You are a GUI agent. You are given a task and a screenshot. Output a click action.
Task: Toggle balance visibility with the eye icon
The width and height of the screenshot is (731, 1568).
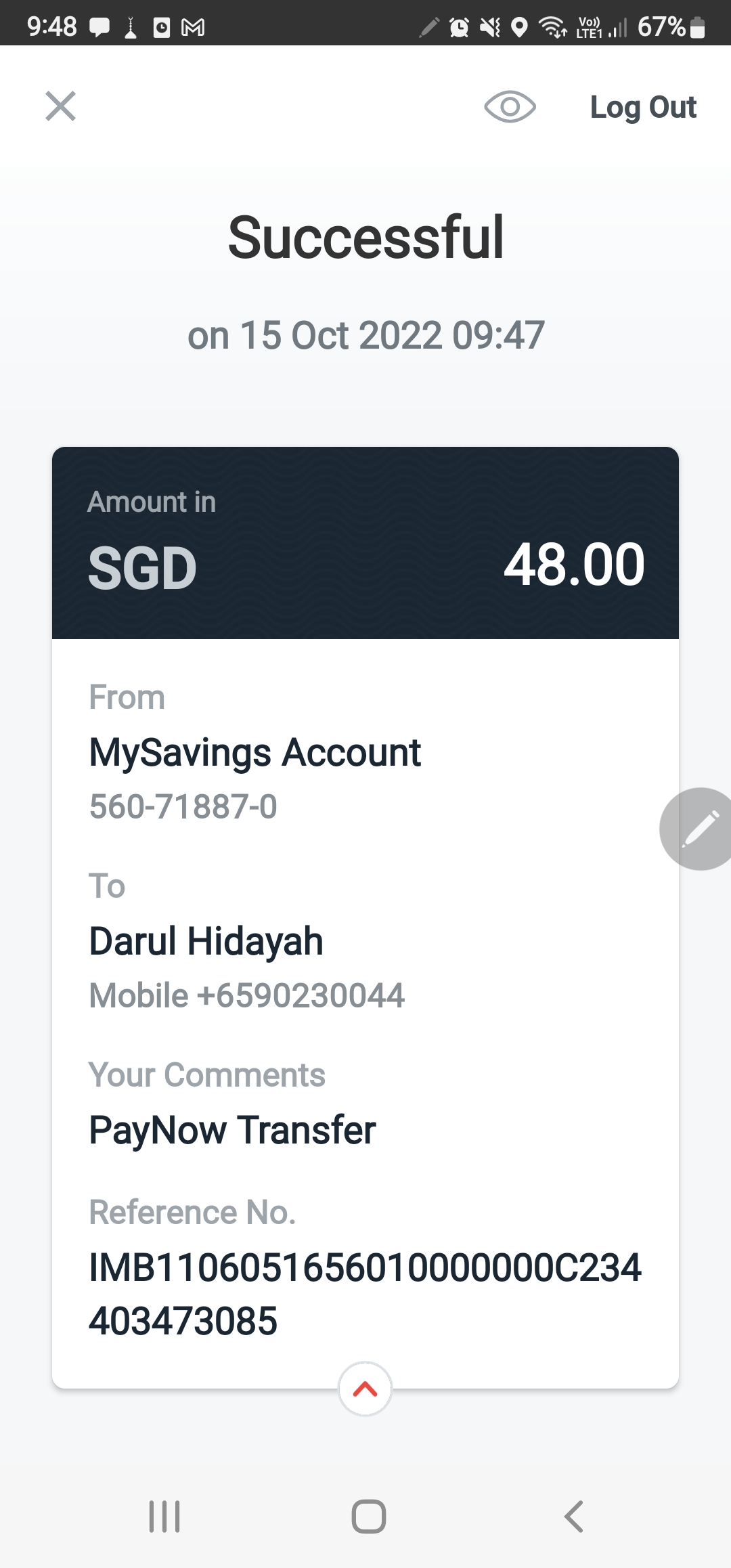[509, 106]
